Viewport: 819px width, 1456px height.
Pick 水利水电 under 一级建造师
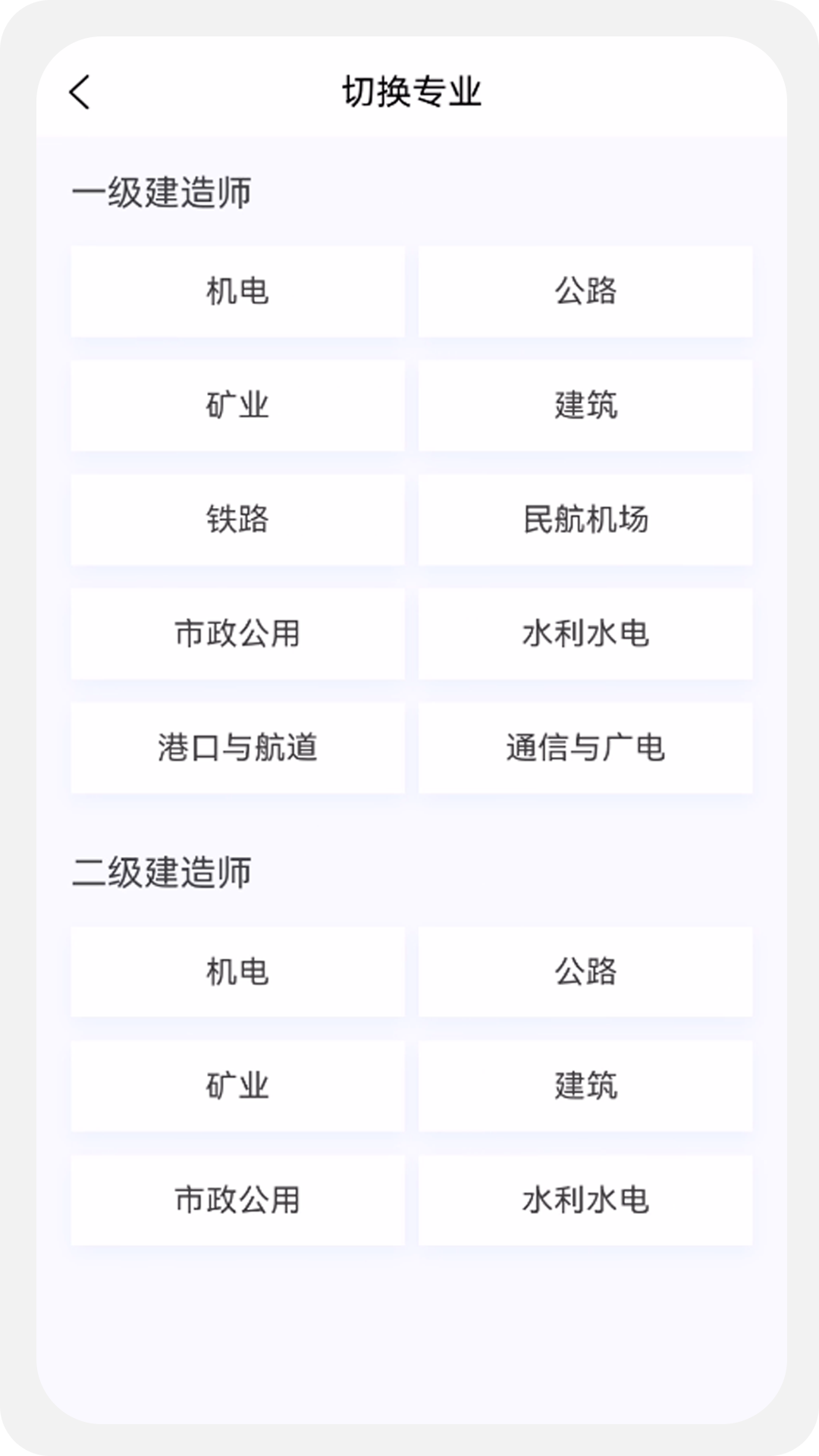tap(585, 635)
